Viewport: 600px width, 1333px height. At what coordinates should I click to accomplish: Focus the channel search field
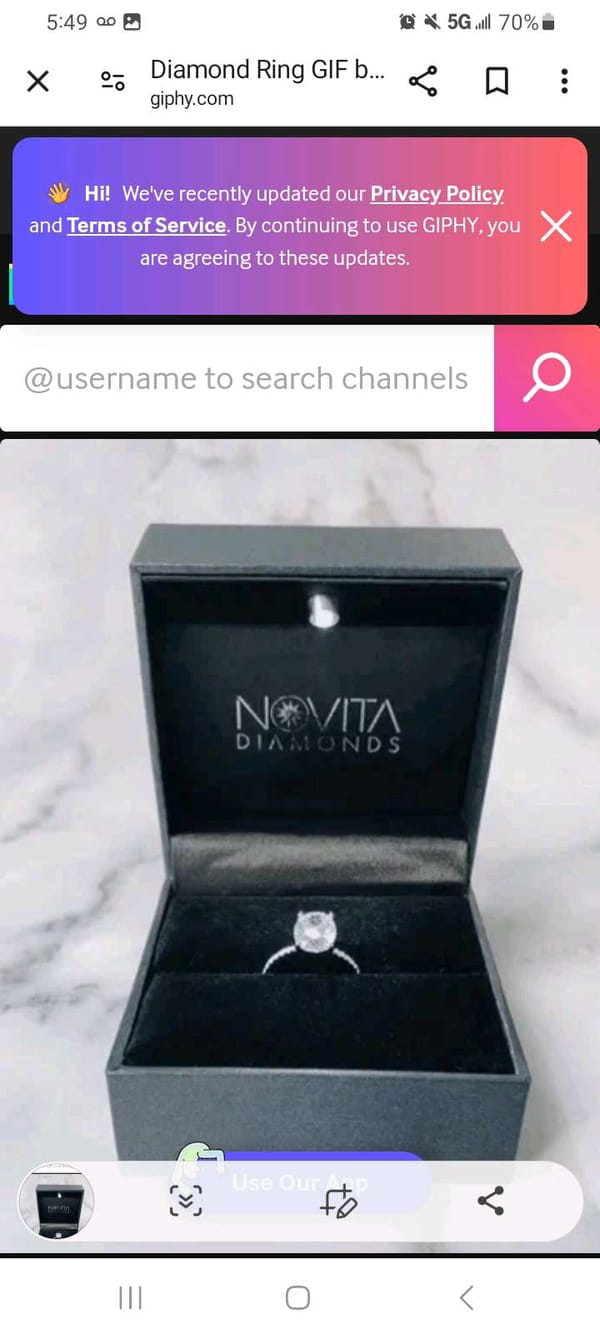click(246, 379)
